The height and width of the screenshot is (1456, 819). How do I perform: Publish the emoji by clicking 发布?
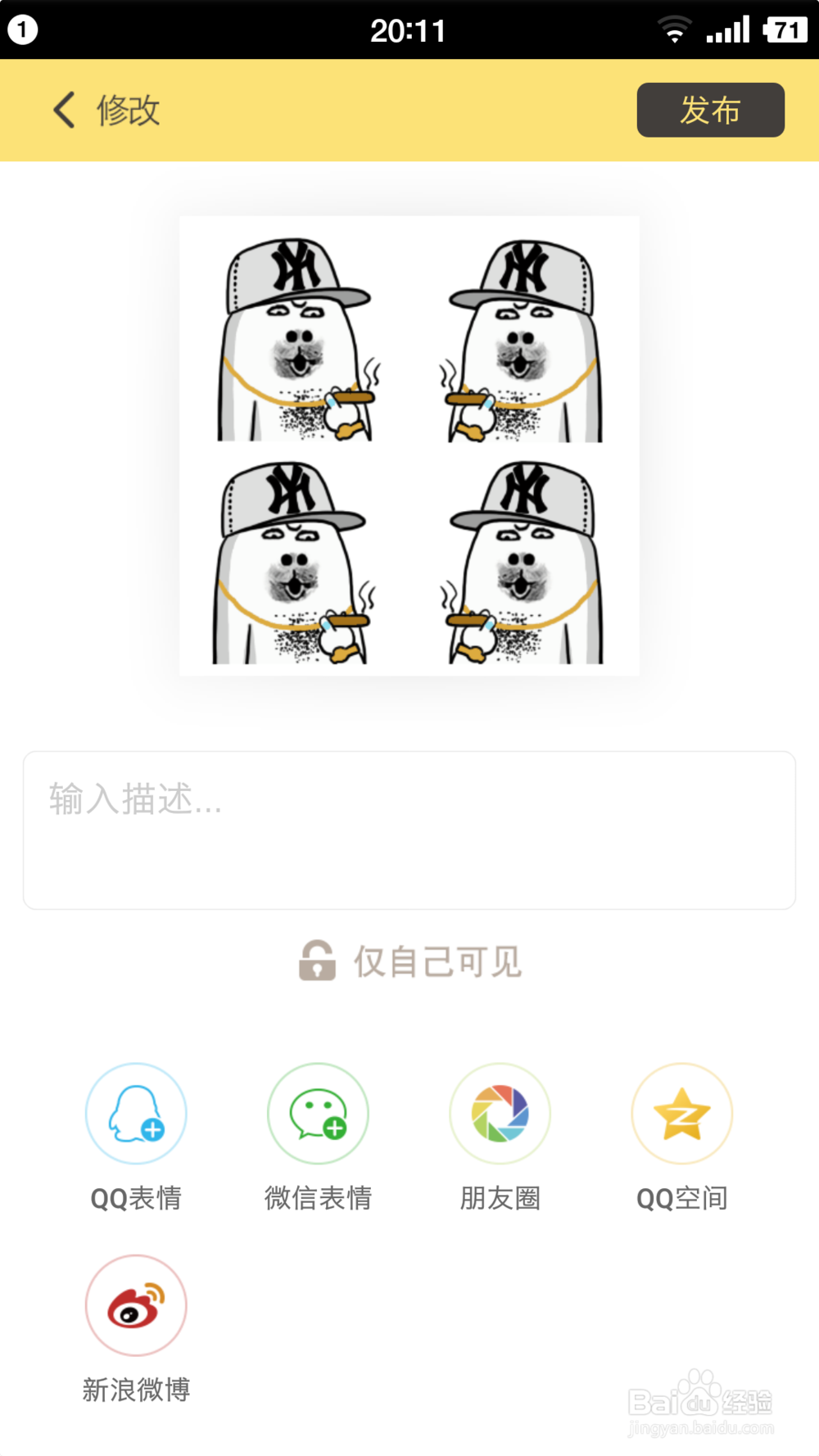(709, 109)
